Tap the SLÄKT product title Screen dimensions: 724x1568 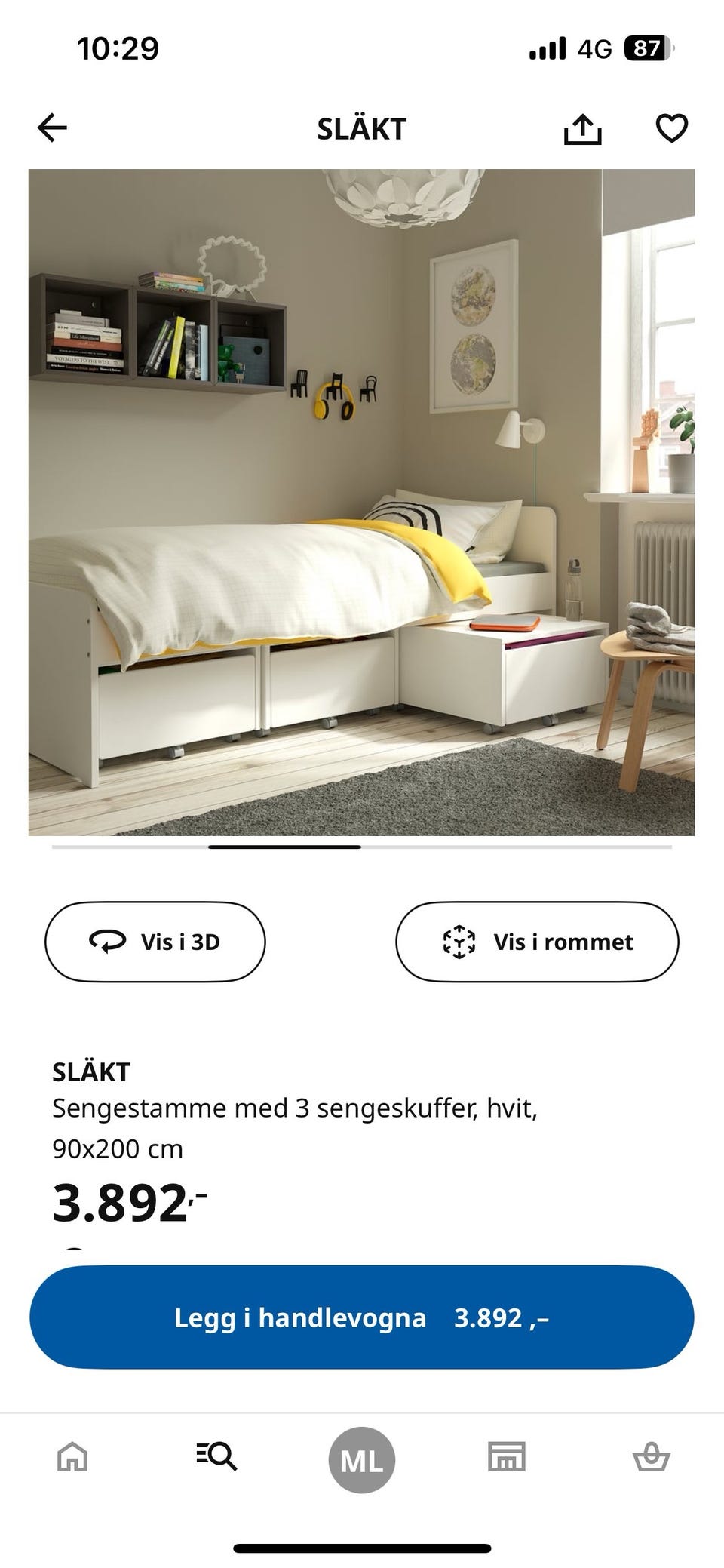coord(90,1071)
